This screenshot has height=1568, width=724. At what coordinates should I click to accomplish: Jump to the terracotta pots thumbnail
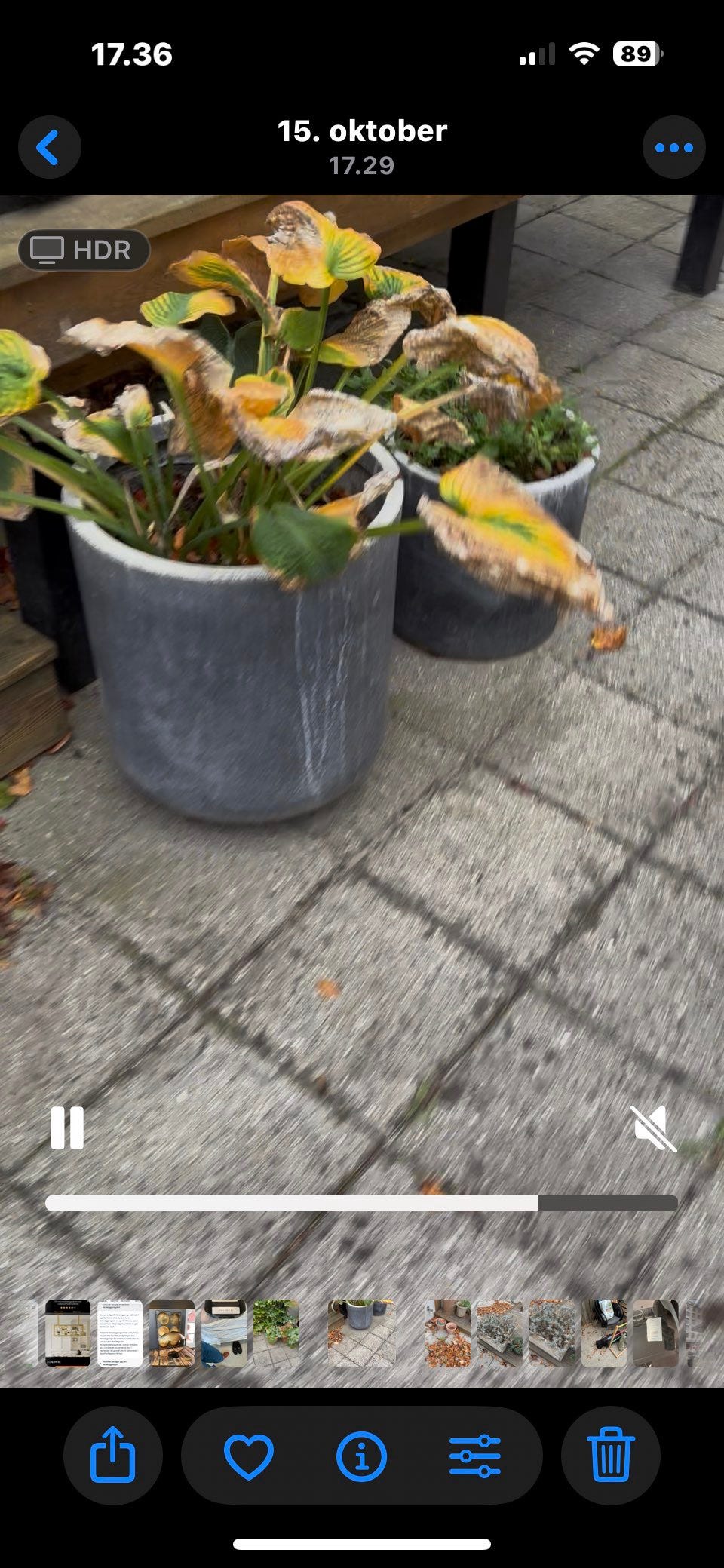pyautogui.click(x=448, y=1333)
